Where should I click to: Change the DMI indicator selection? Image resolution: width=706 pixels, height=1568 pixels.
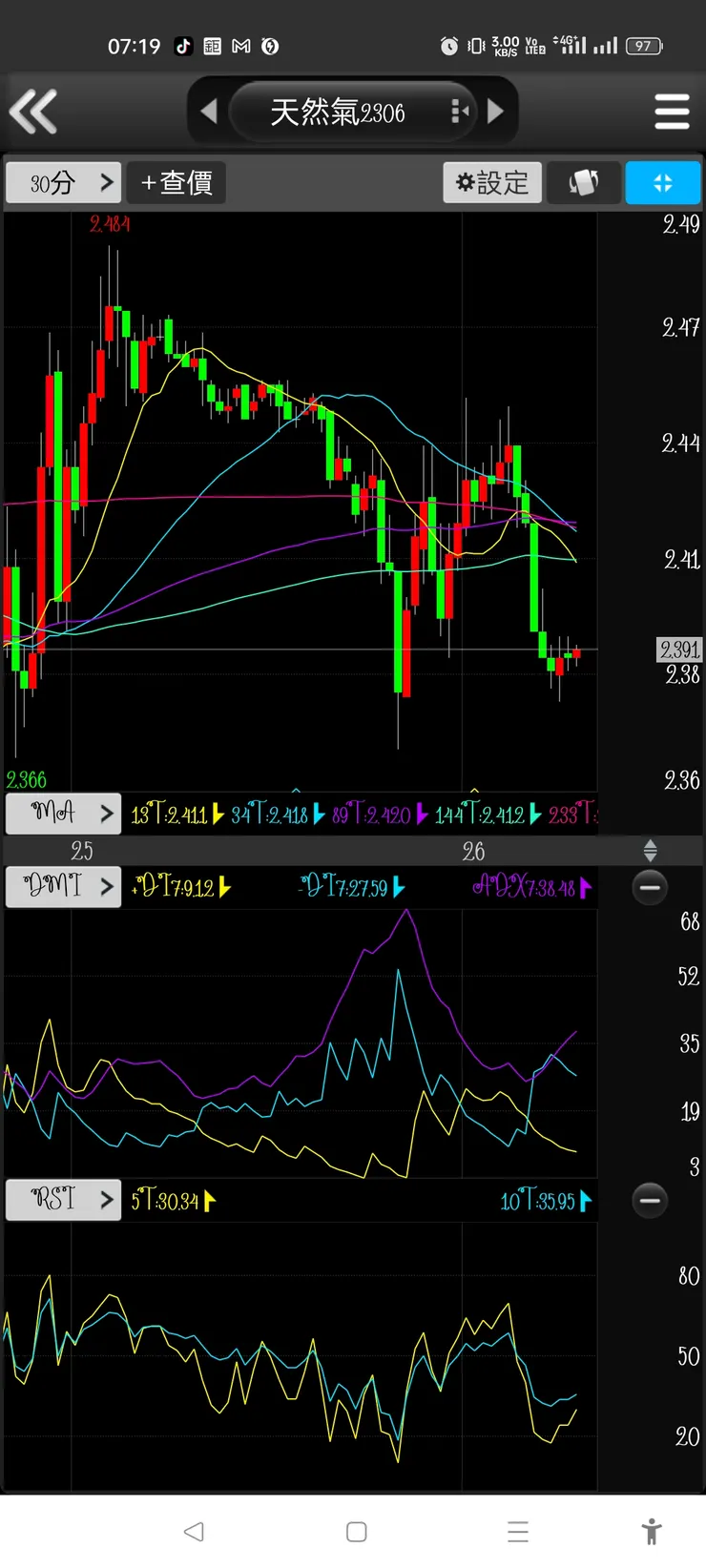[x=63, y=887]
